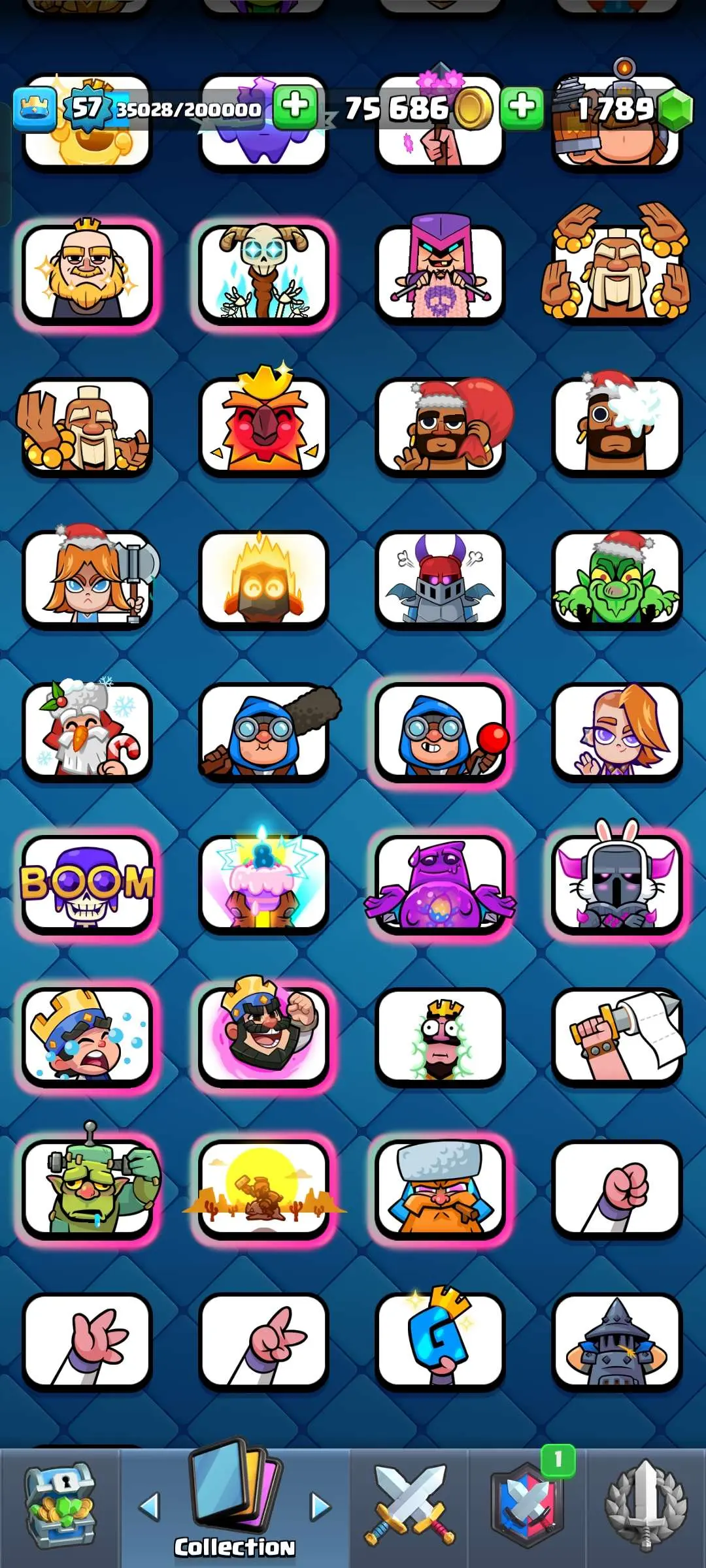Pick the Frankenstein goblin emote
Image resolution: width=706 pixels, height=1568 pixels.
tap(87, 1188)
